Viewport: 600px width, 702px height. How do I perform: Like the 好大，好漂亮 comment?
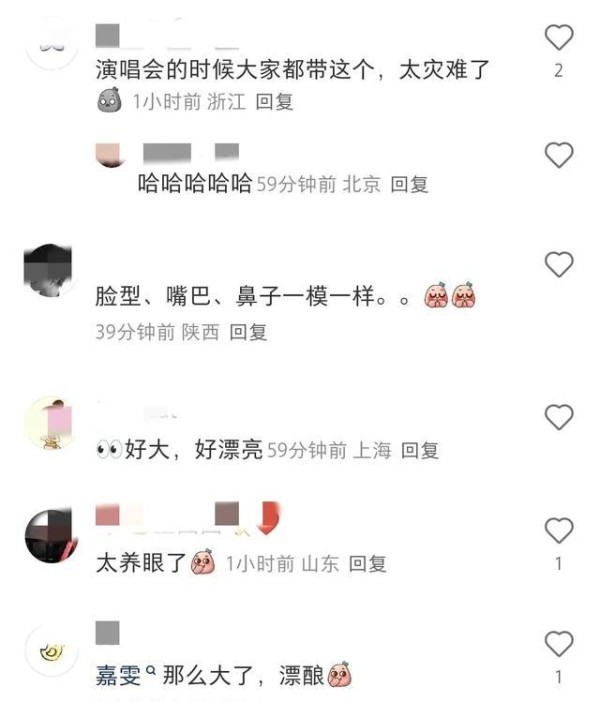click(x=558, y=416)
